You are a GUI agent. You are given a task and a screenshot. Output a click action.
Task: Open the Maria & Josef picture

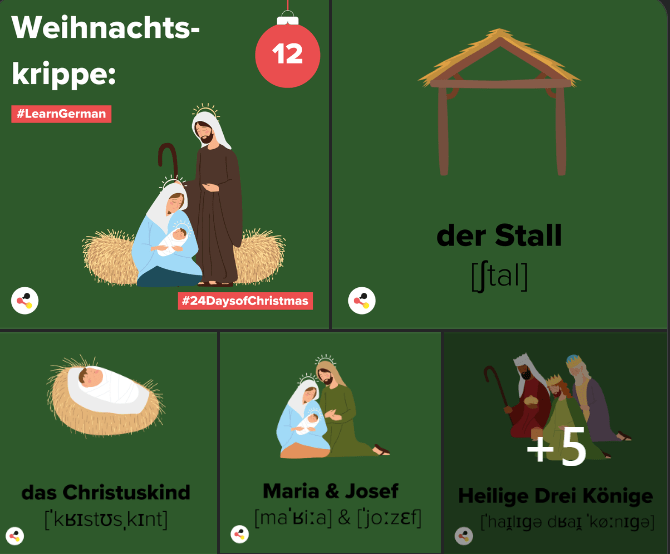coord(330,442)
